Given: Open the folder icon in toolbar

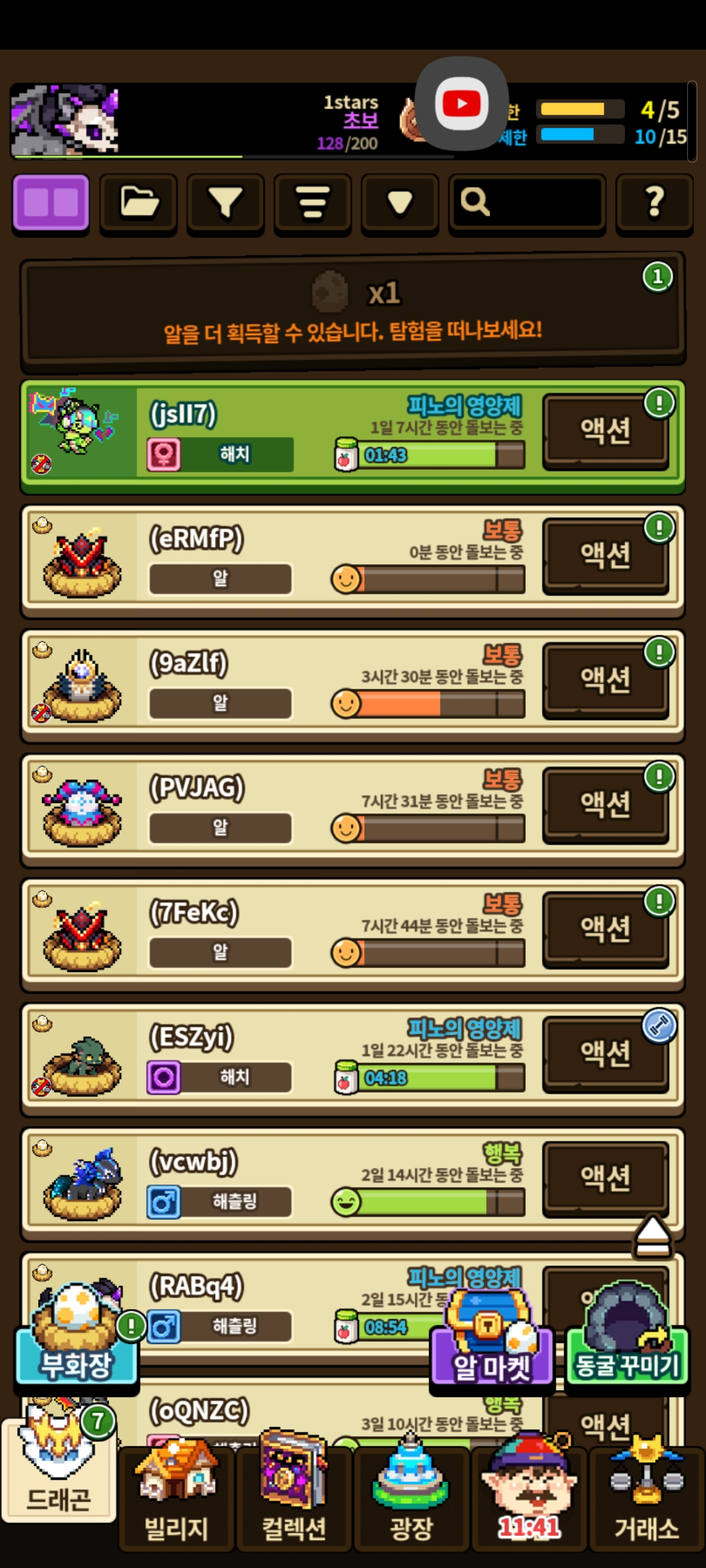Looking at the screenshot, I should point(139,203).
